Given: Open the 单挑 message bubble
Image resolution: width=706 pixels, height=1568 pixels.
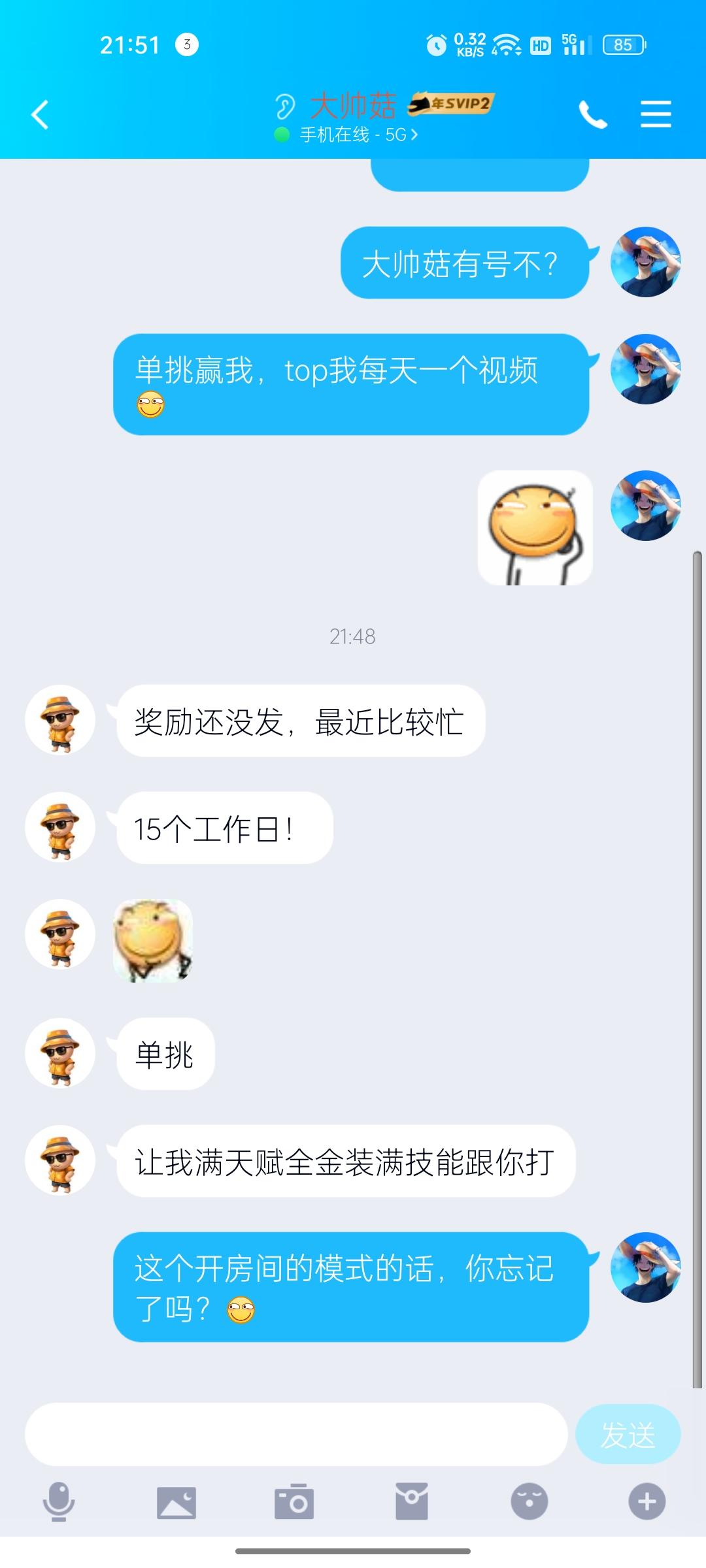Looking at the screenshot, I should (165, 1054).
